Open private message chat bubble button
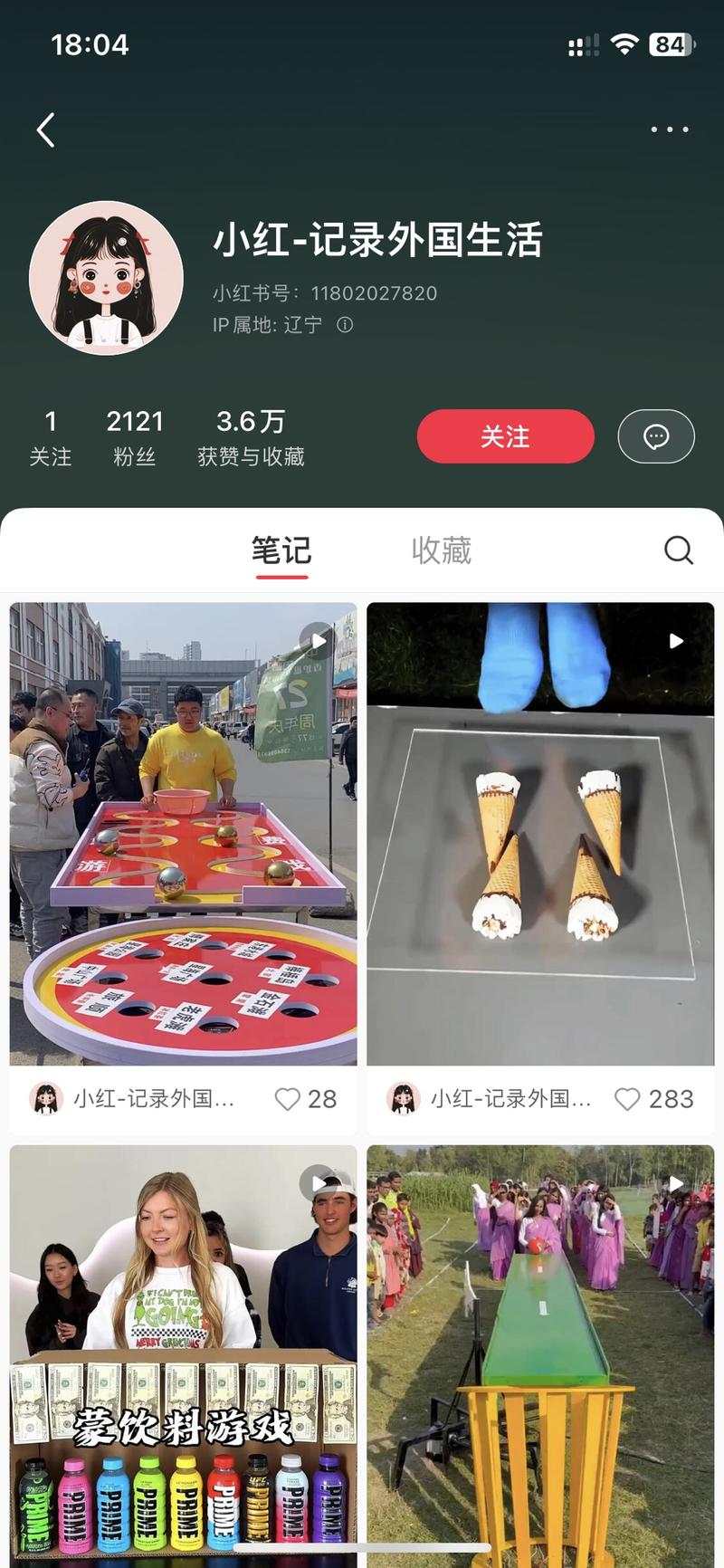724x1568 pixels. [656, 436]
